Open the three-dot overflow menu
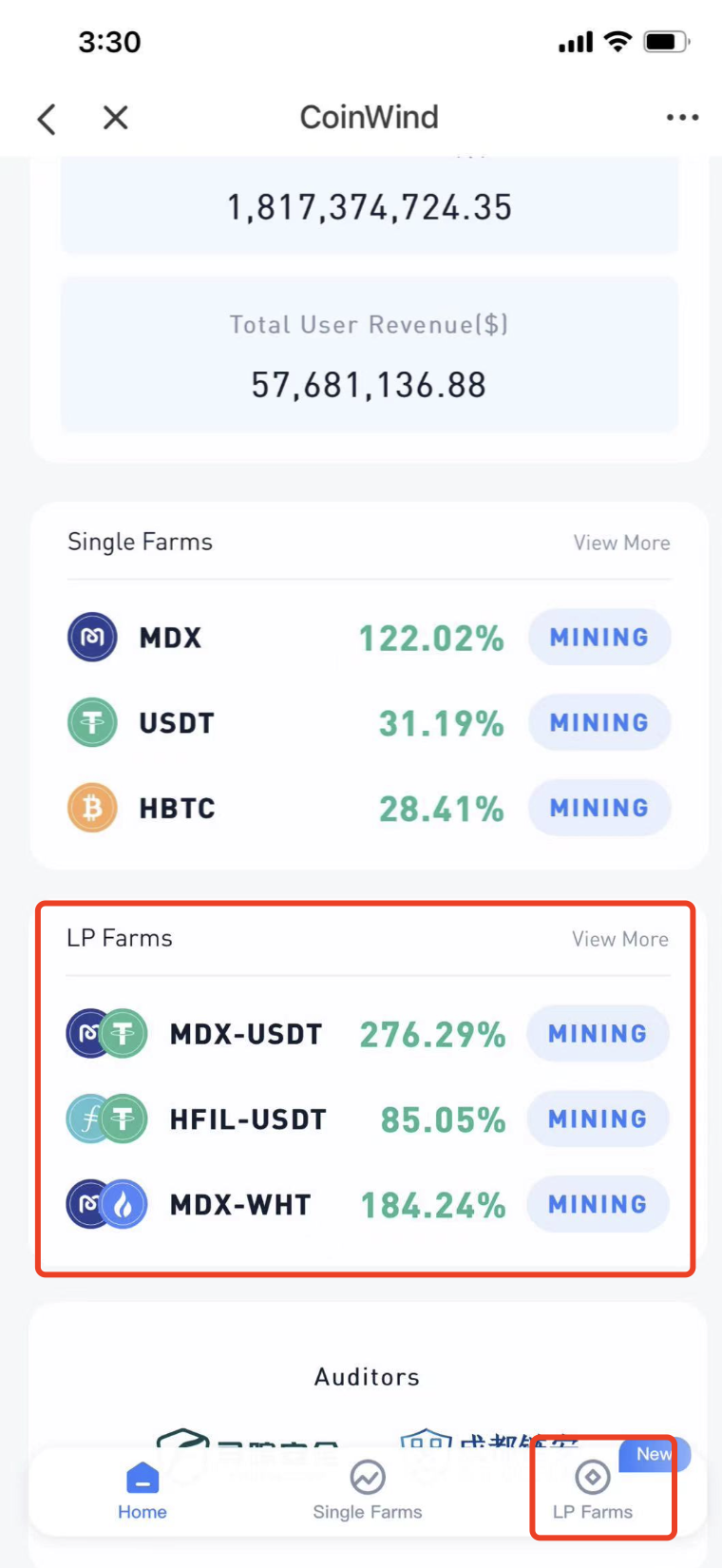 coord(682,118)
